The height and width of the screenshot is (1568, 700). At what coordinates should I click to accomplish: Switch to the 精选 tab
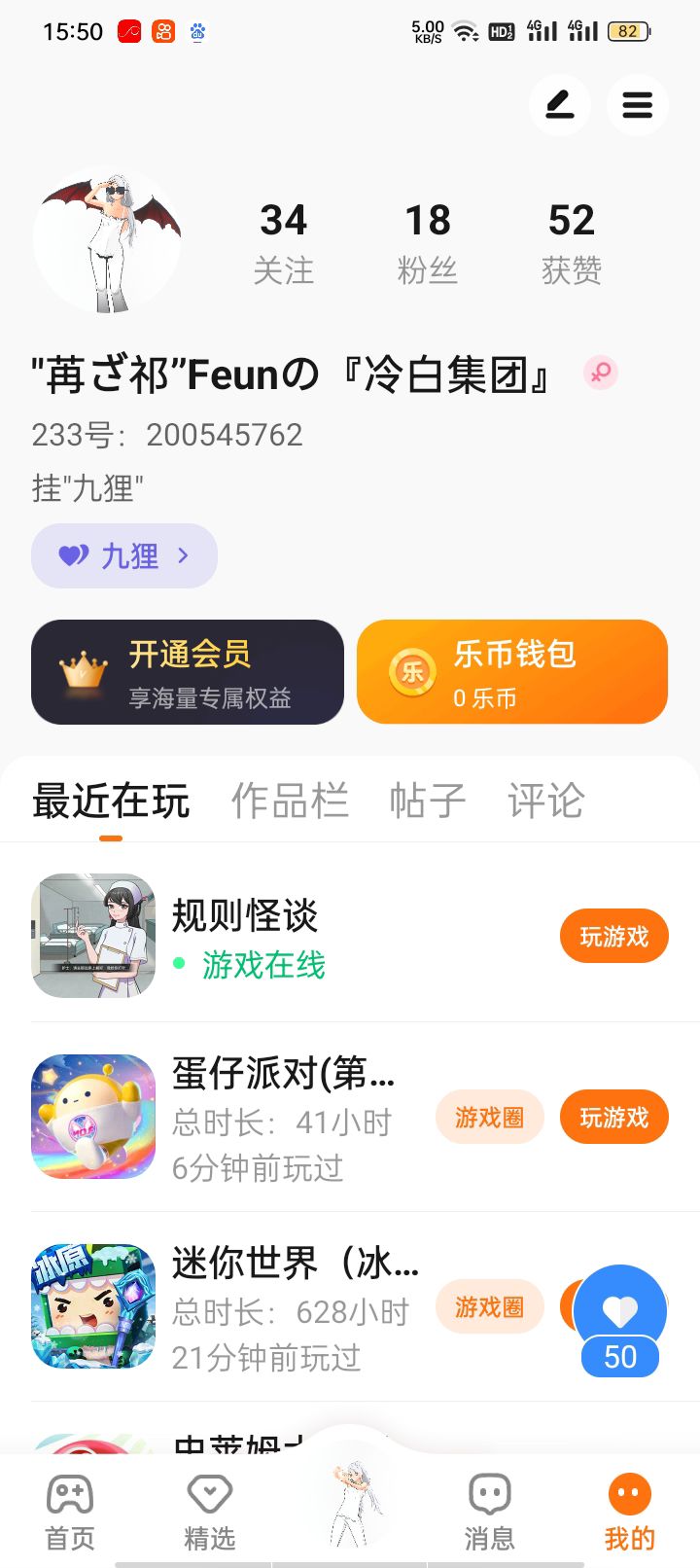pos(209,1511)
